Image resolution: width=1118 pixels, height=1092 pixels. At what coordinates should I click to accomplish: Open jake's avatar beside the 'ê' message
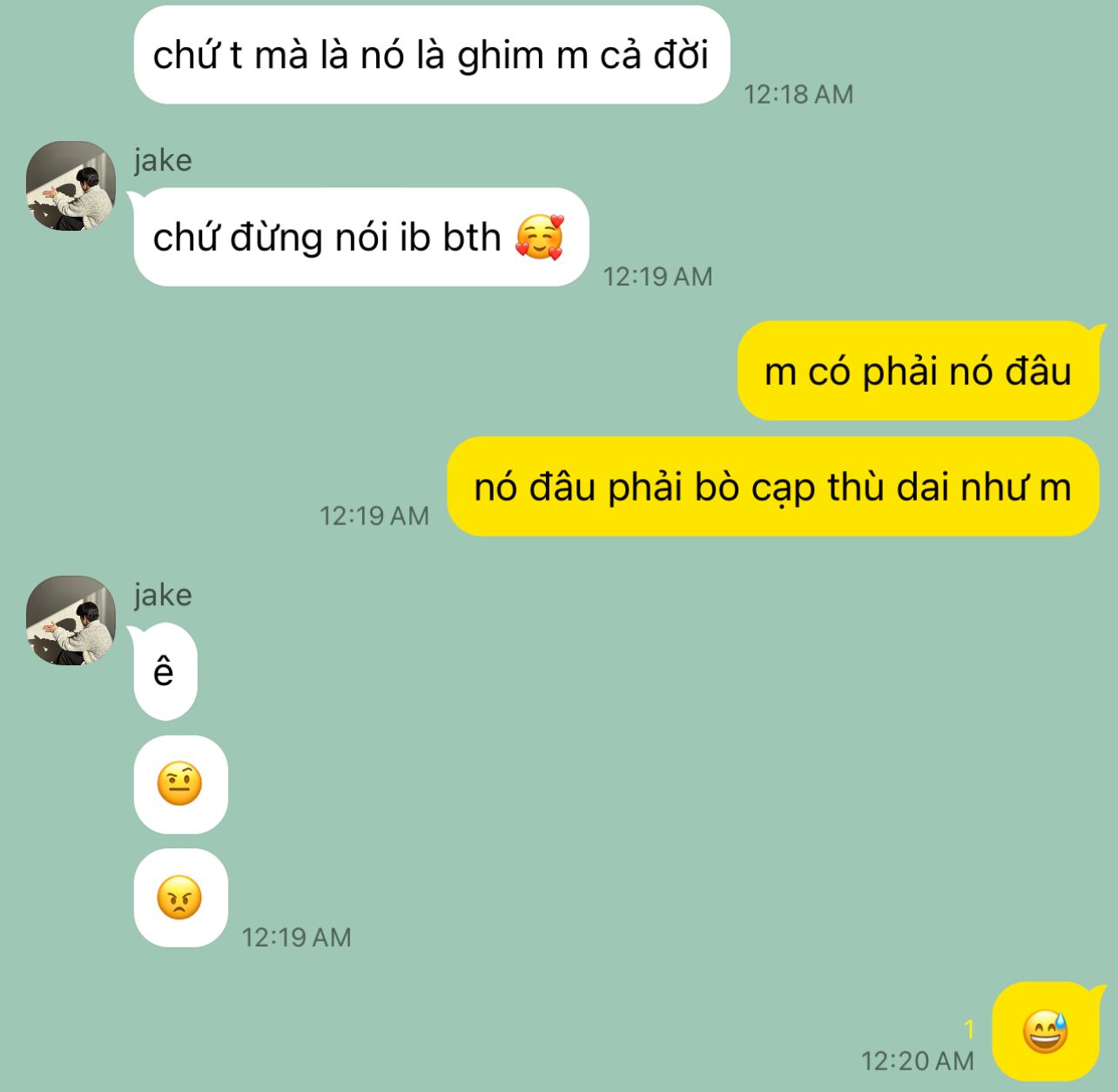pyautogui.click(x=71, y=620)
